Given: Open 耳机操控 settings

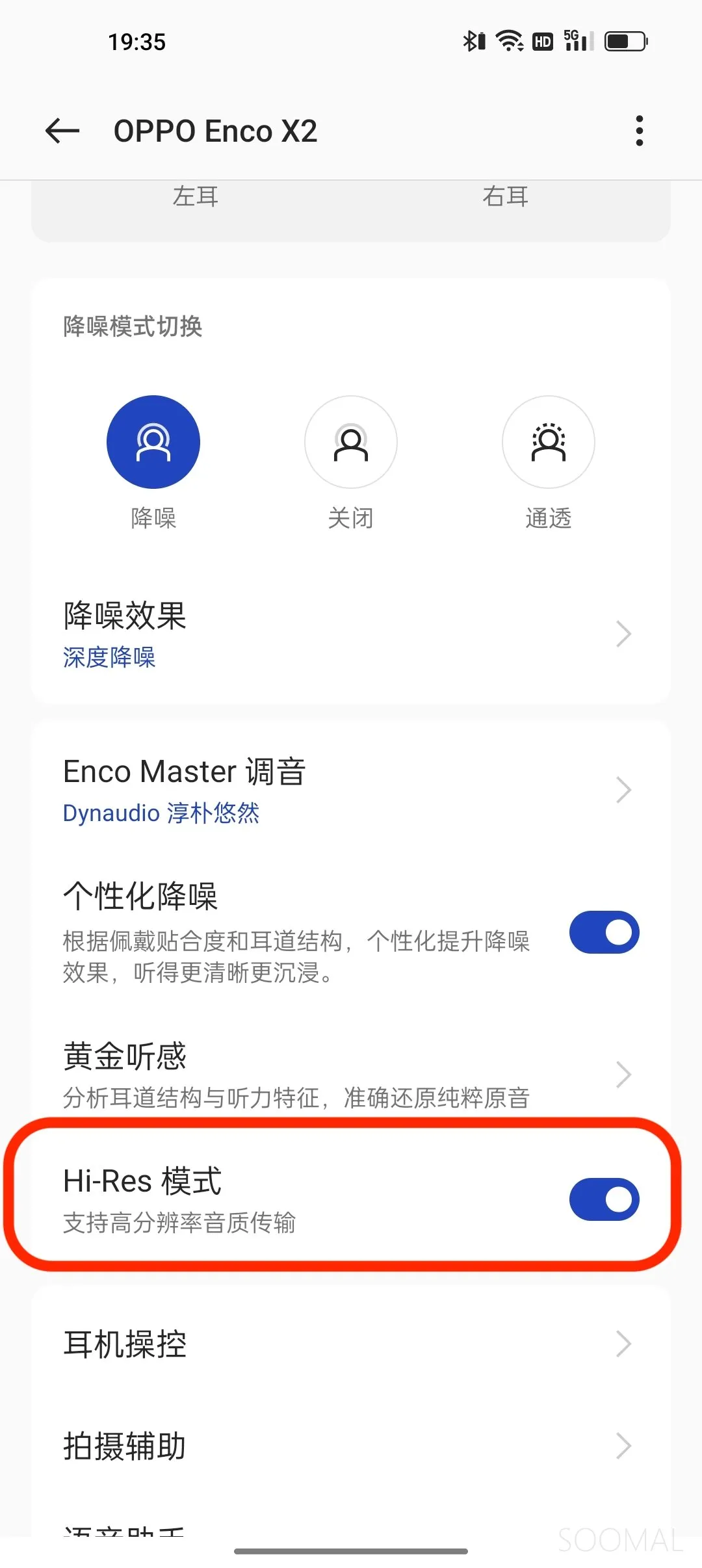Looking at the screenshot, I should pyautogui.click(x=351, y=1344).
